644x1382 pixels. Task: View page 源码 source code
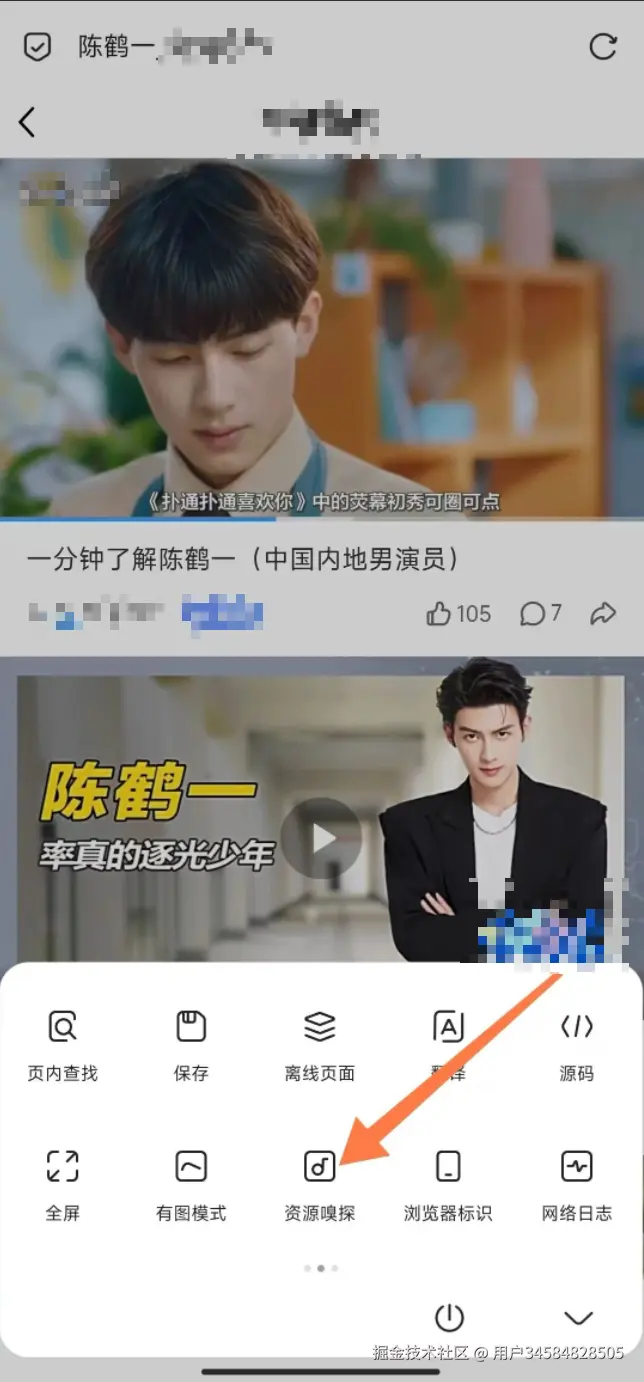click(x=577, y=1043)
